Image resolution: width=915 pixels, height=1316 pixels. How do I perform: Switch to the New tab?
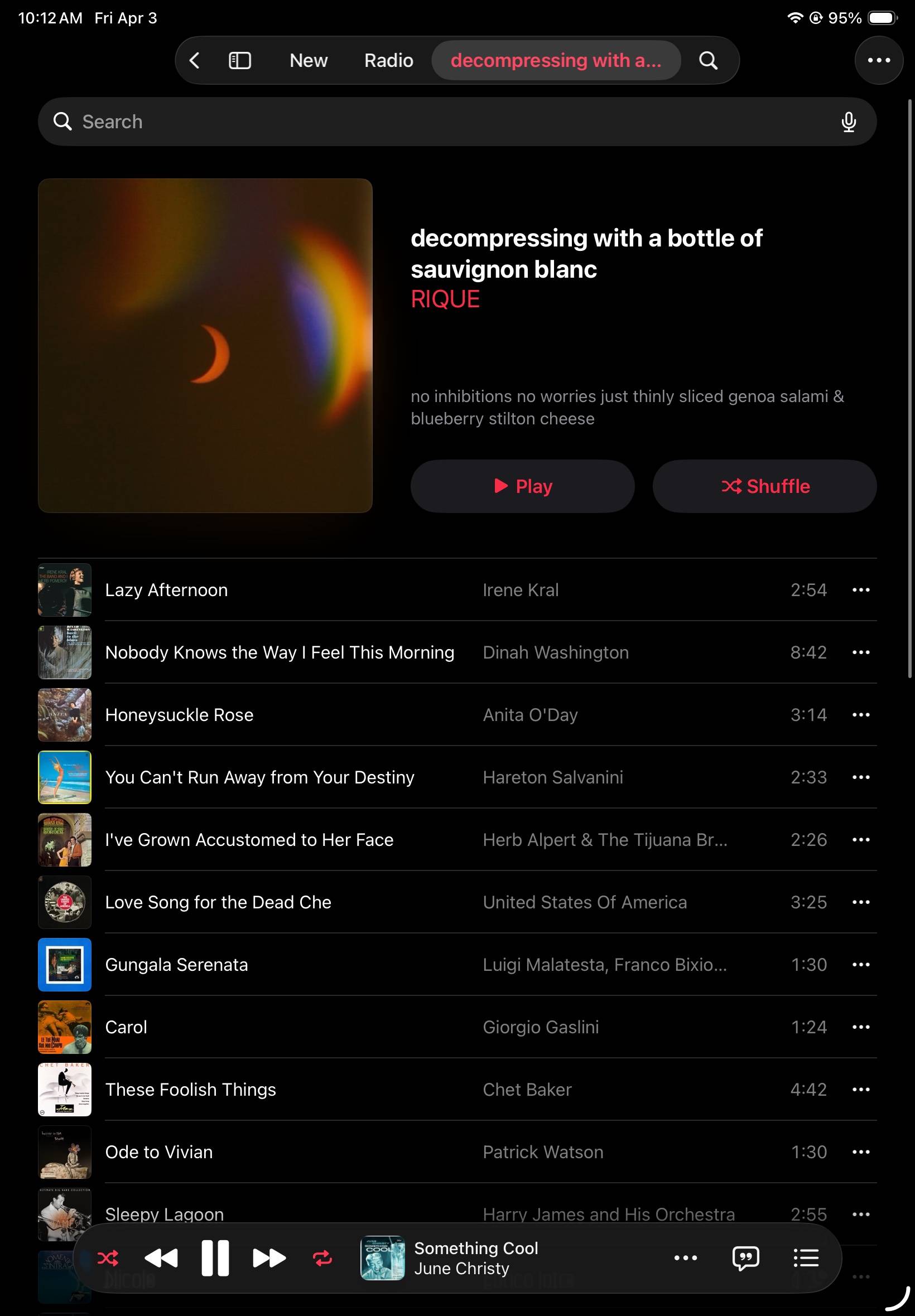click(x=309, y=60)
